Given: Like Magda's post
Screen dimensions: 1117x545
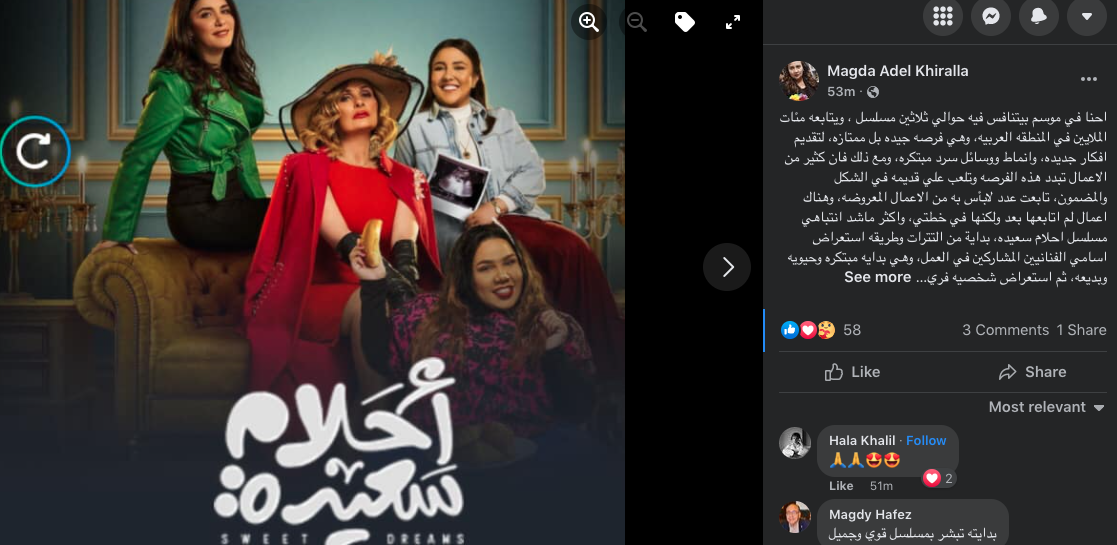Looking at the screenshot, I should point(852,372).
